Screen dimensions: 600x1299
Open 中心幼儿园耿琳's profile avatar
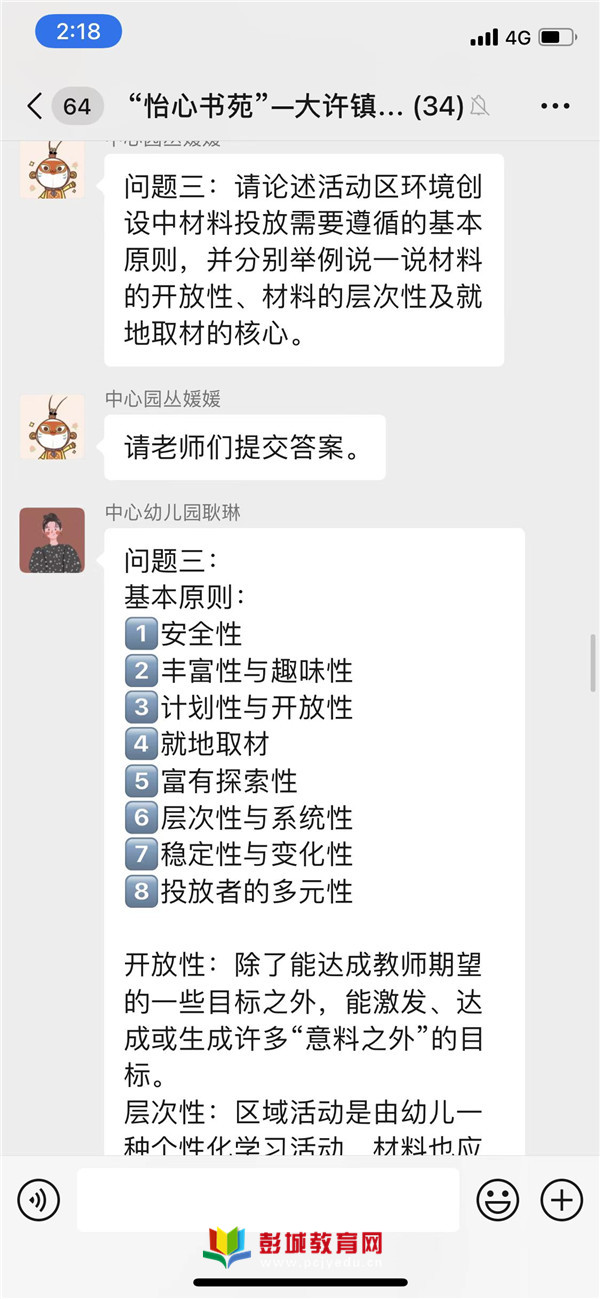click(x=52, y=541)
